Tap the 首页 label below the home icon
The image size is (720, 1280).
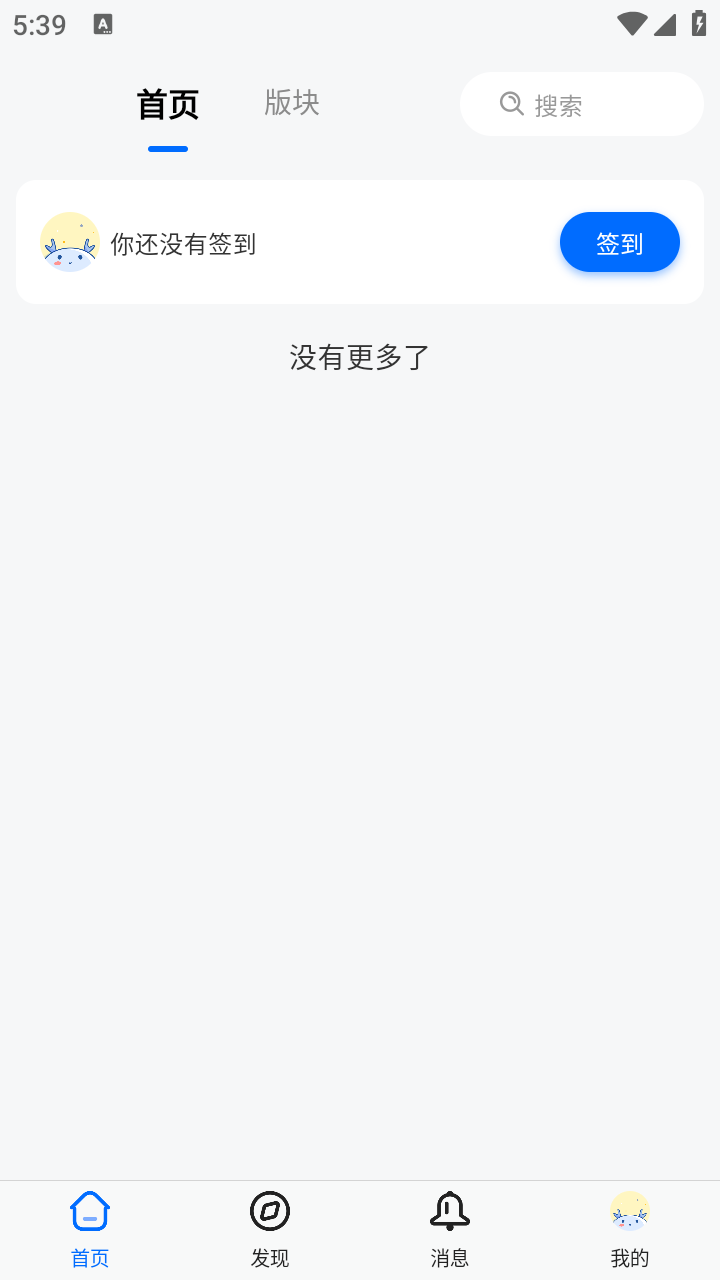pos(89,1258)
